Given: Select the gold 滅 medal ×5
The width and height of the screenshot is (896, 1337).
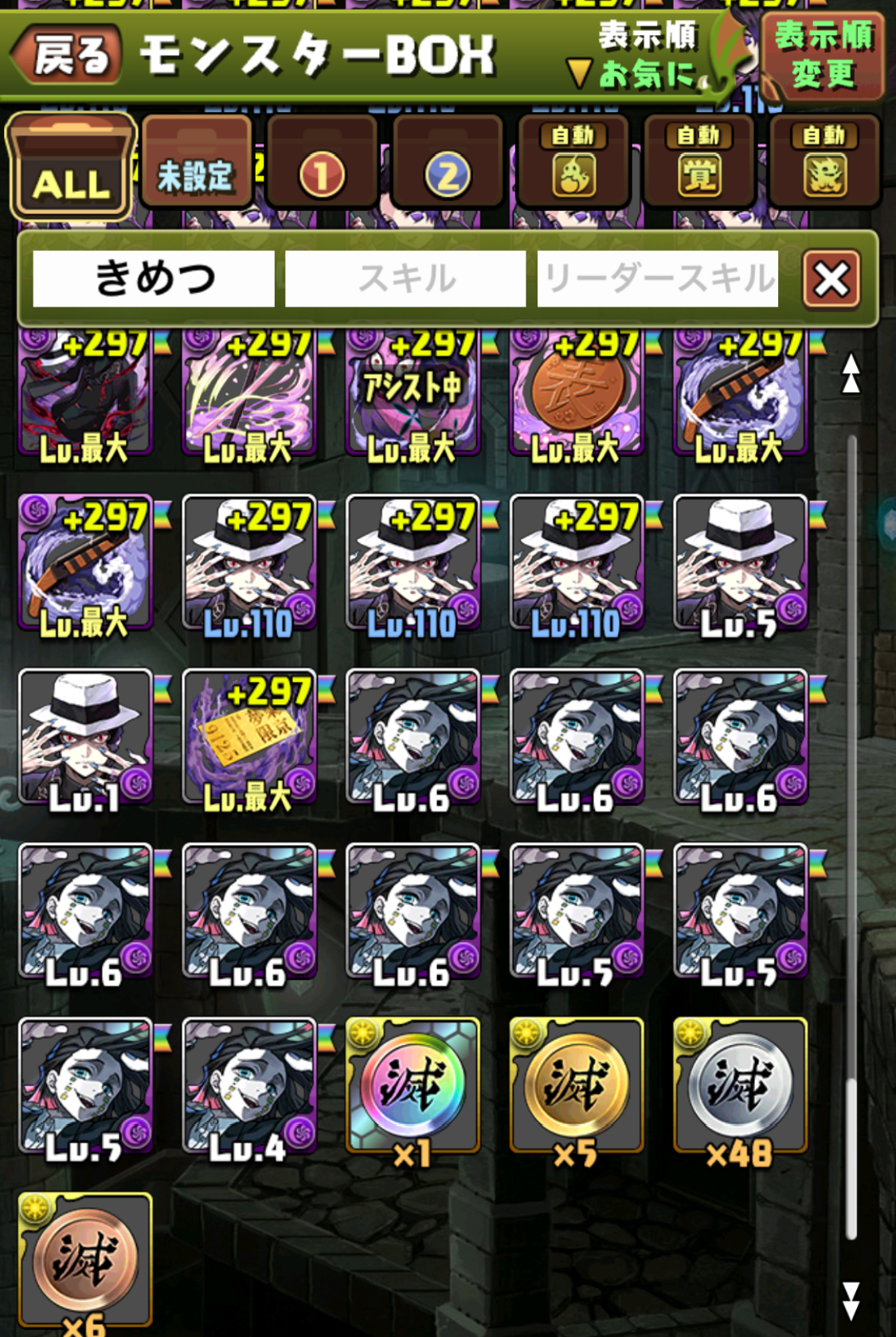Looking at the screenshot, I should coord(577,1087).
